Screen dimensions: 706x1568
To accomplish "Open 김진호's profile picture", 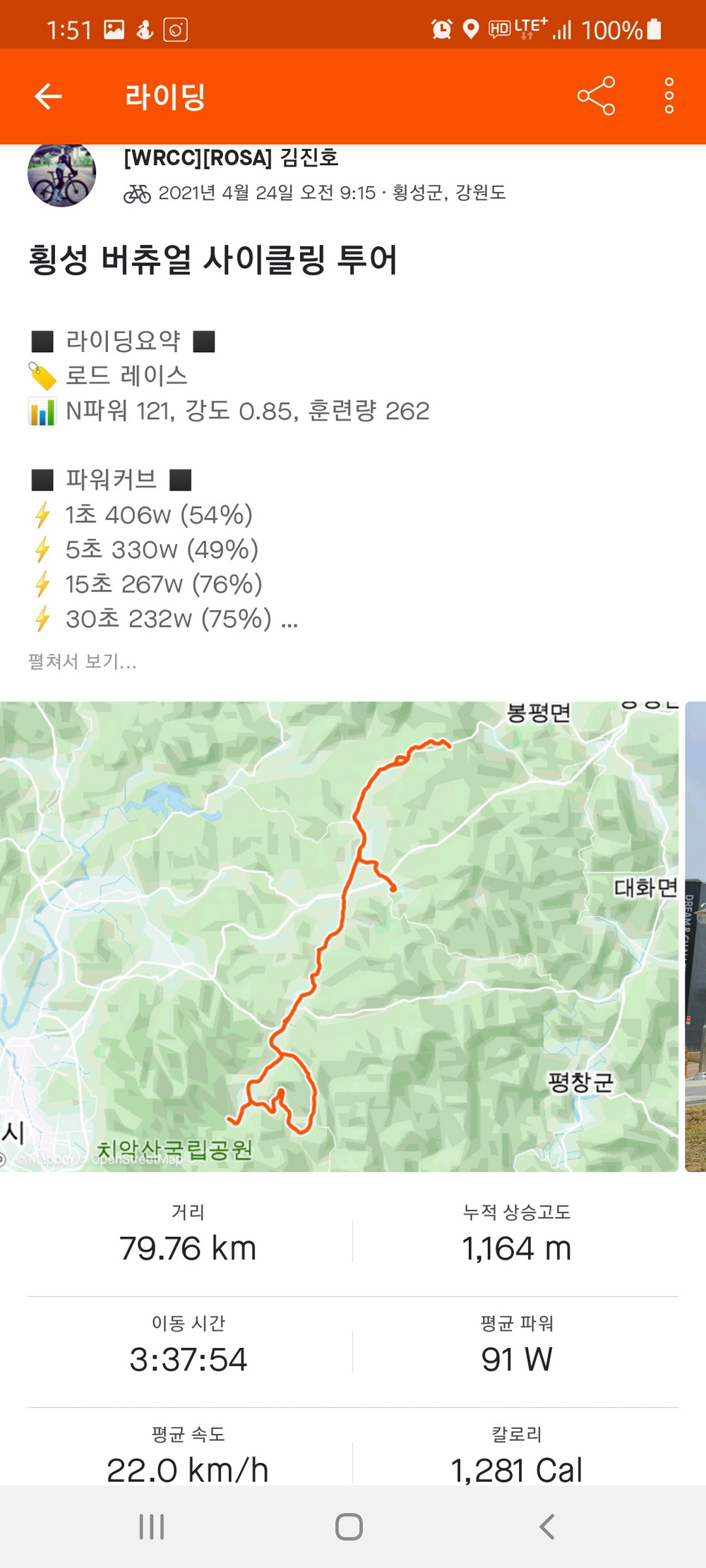I will tap(61, 174).
